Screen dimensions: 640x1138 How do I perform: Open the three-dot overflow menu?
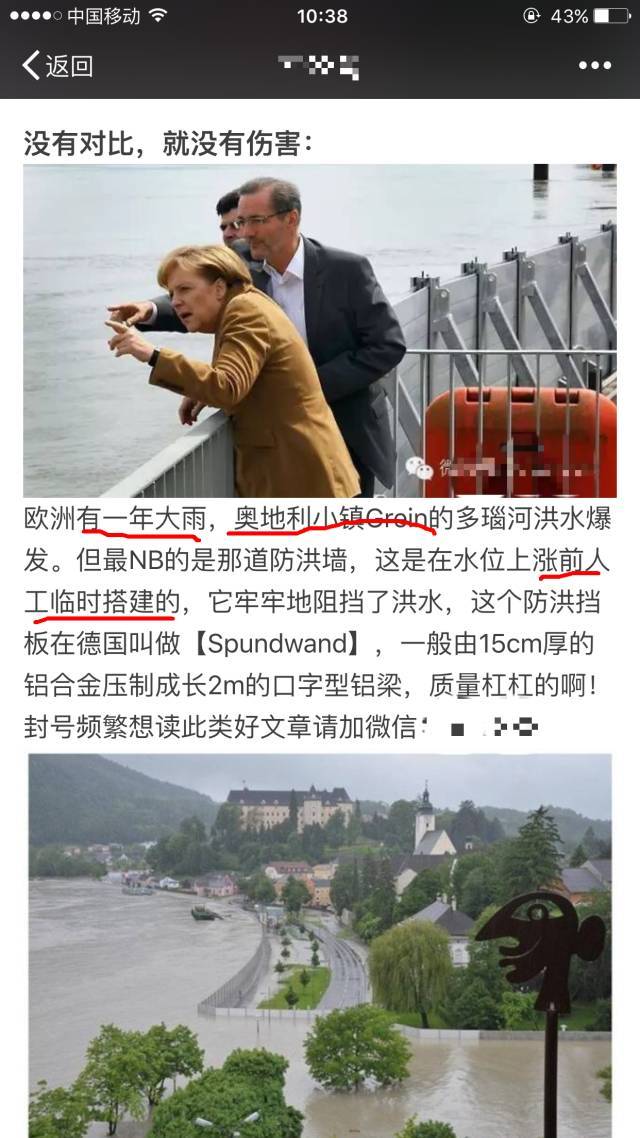[x=594, y=66]
